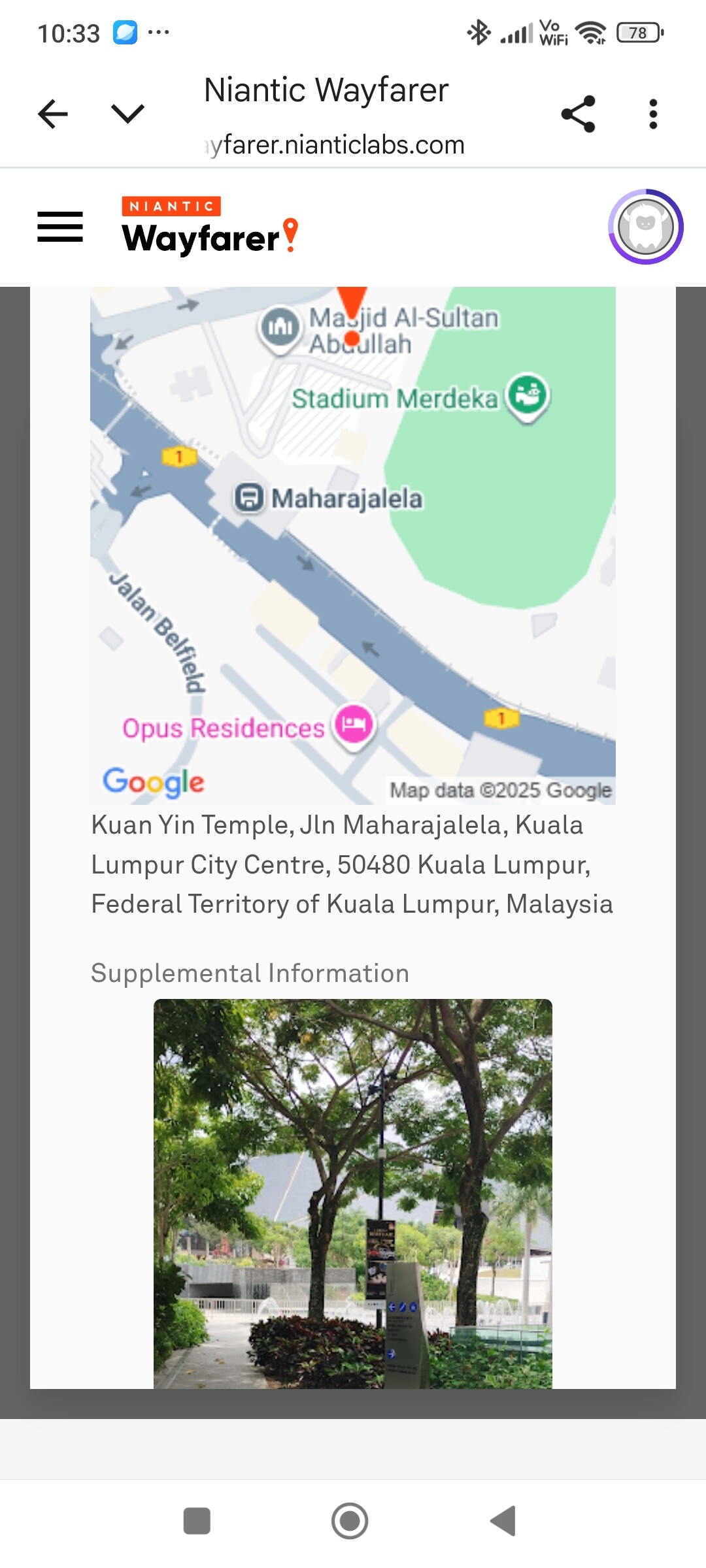This screenshot has width=706, height=1568.
Task: Go to the Wayfarer home logo
Action: [x=210, y=226]
